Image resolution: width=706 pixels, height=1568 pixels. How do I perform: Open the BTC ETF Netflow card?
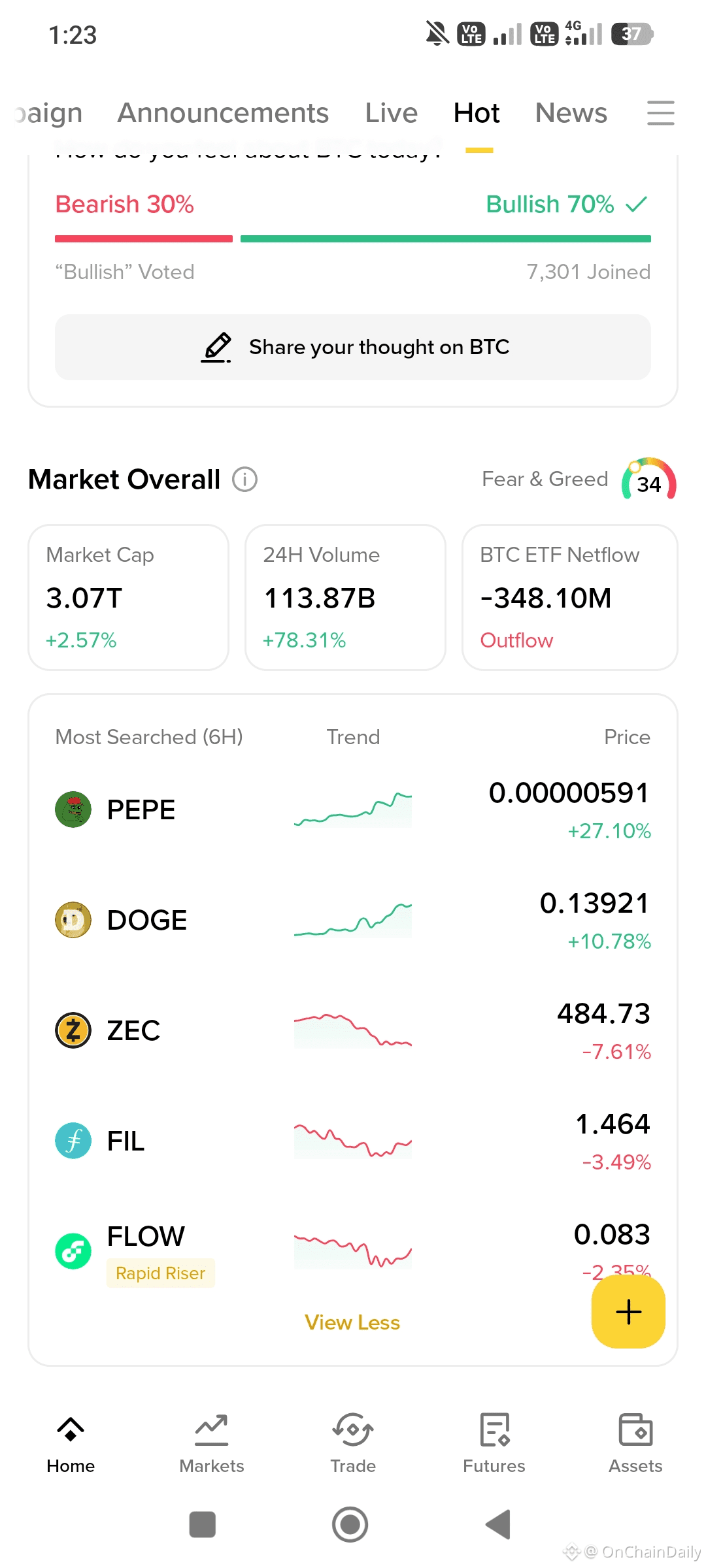[569, 597]
